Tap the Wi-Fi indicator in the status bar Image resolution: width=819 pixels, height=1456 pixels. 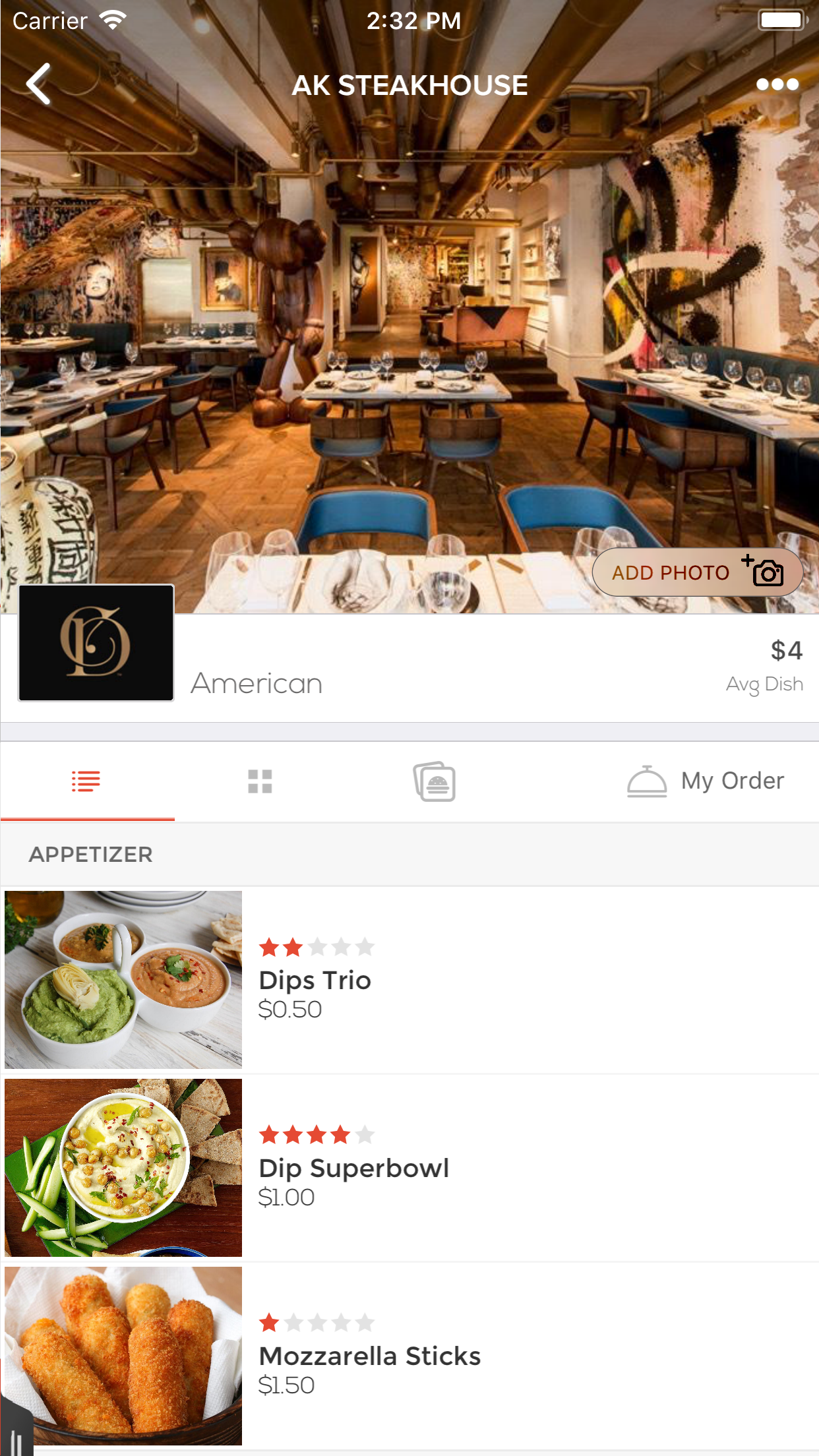[x=113, y=18]
